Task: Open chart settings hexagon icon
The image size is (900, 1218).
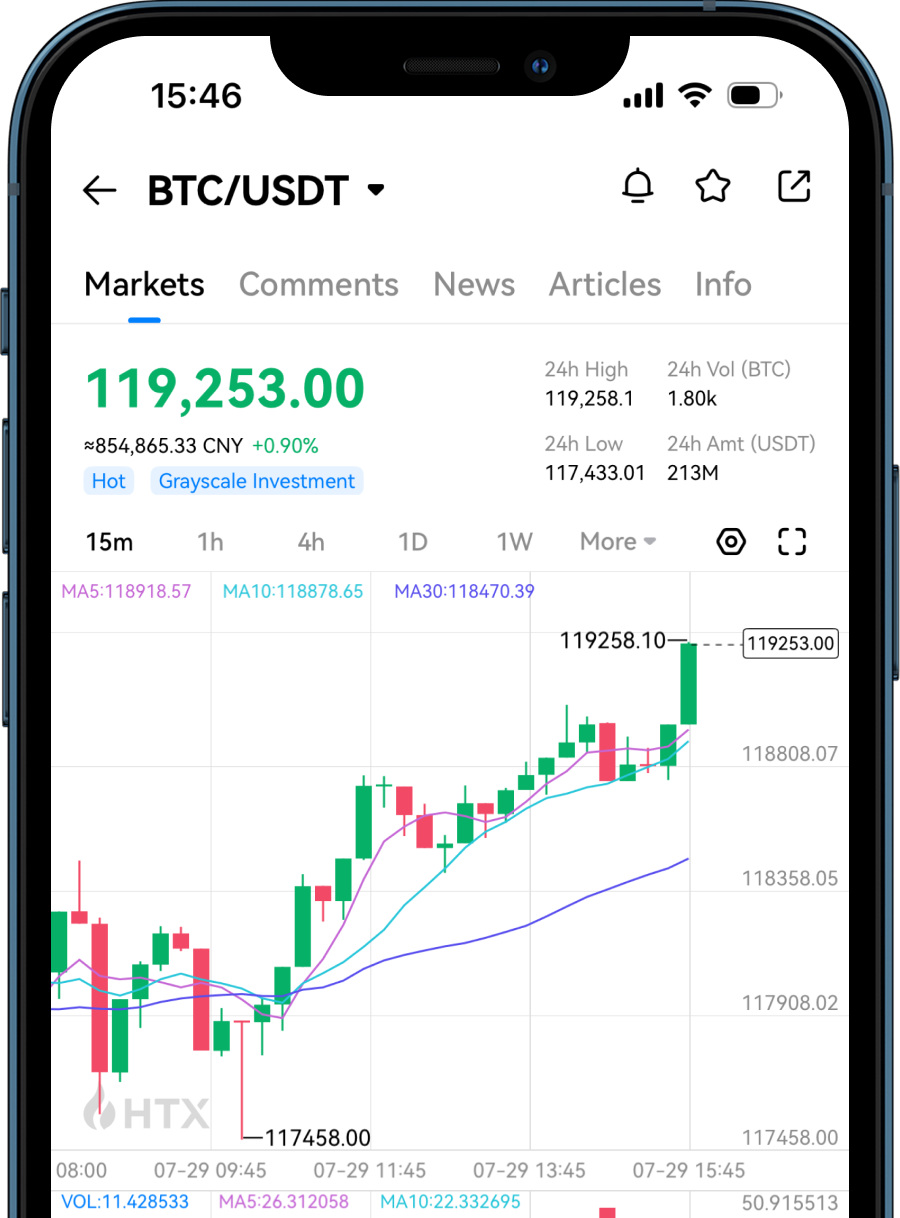Action: point(732,542)
